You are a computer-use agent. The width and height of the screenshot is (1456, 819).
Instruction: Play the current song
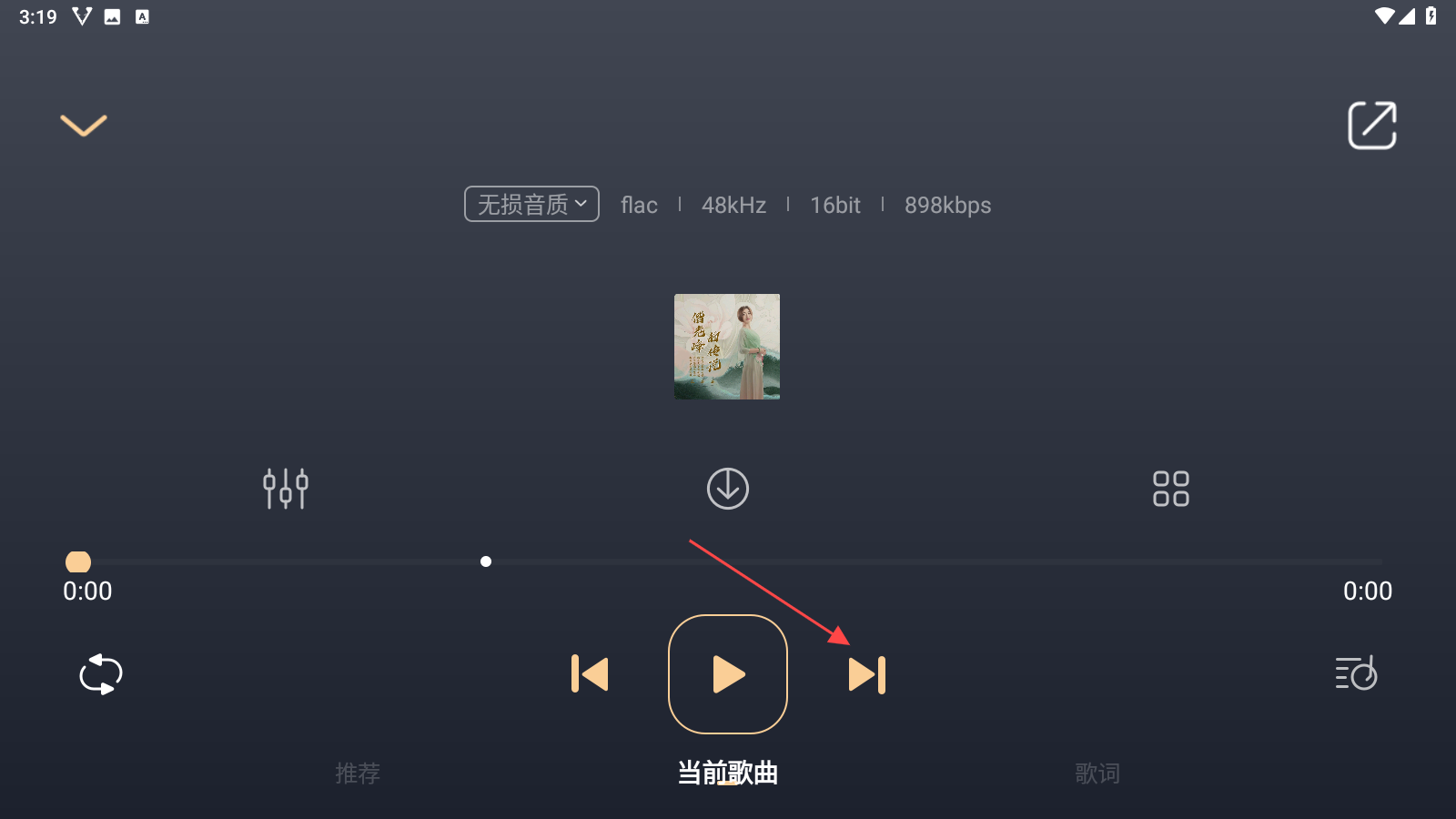point(728,674)
